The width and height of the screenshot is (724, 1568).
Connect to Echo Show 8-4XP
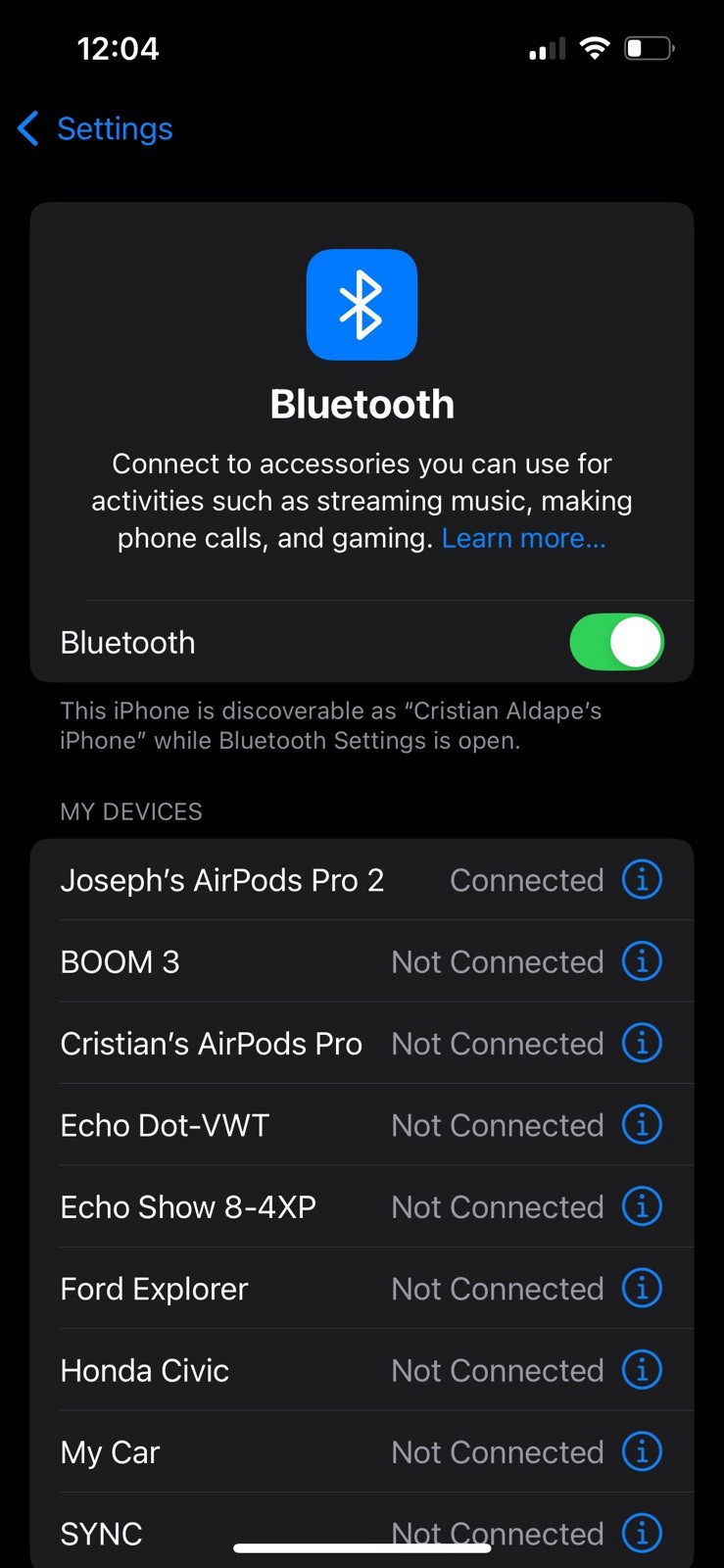click(x=188, y=1206)
